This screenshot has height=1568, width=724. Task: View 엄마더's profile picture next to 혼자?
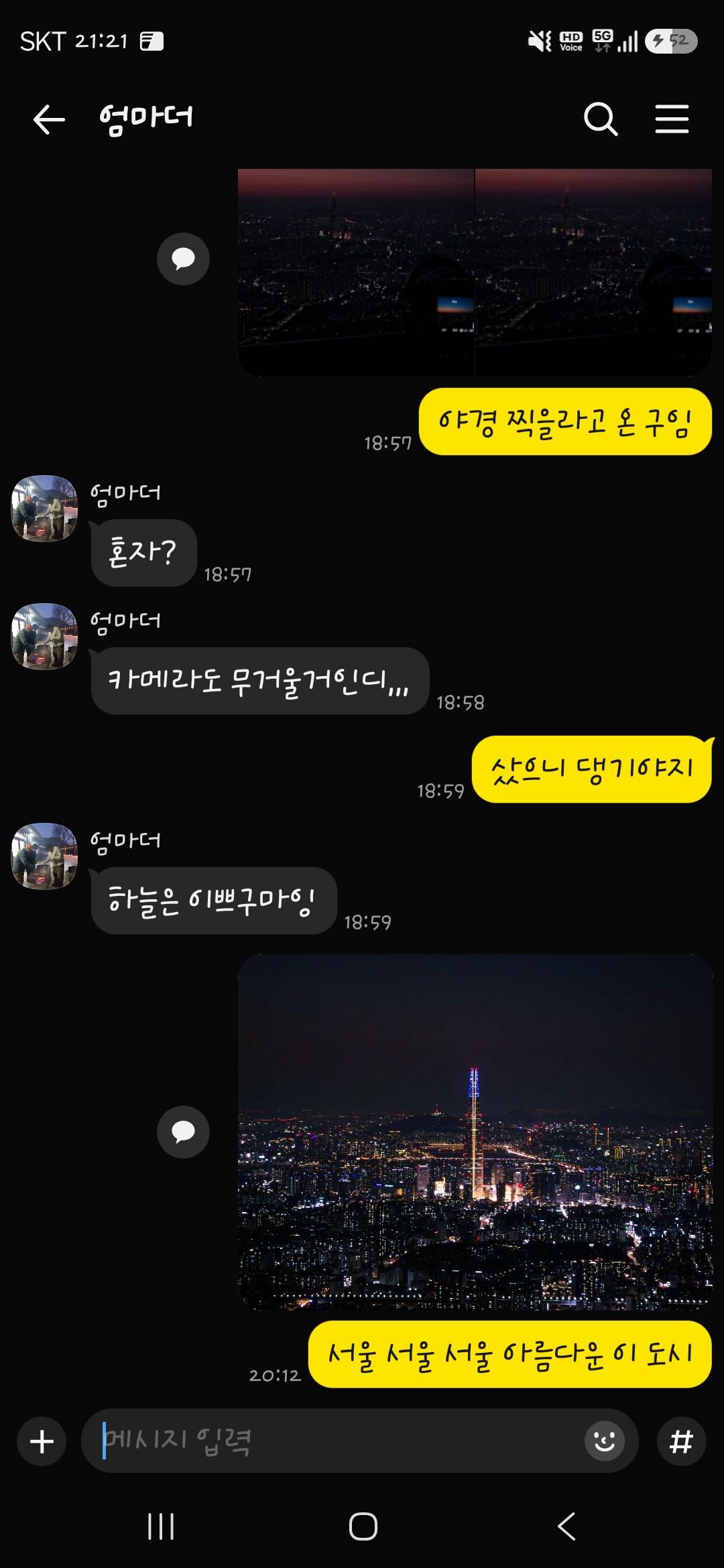(44, 509)
